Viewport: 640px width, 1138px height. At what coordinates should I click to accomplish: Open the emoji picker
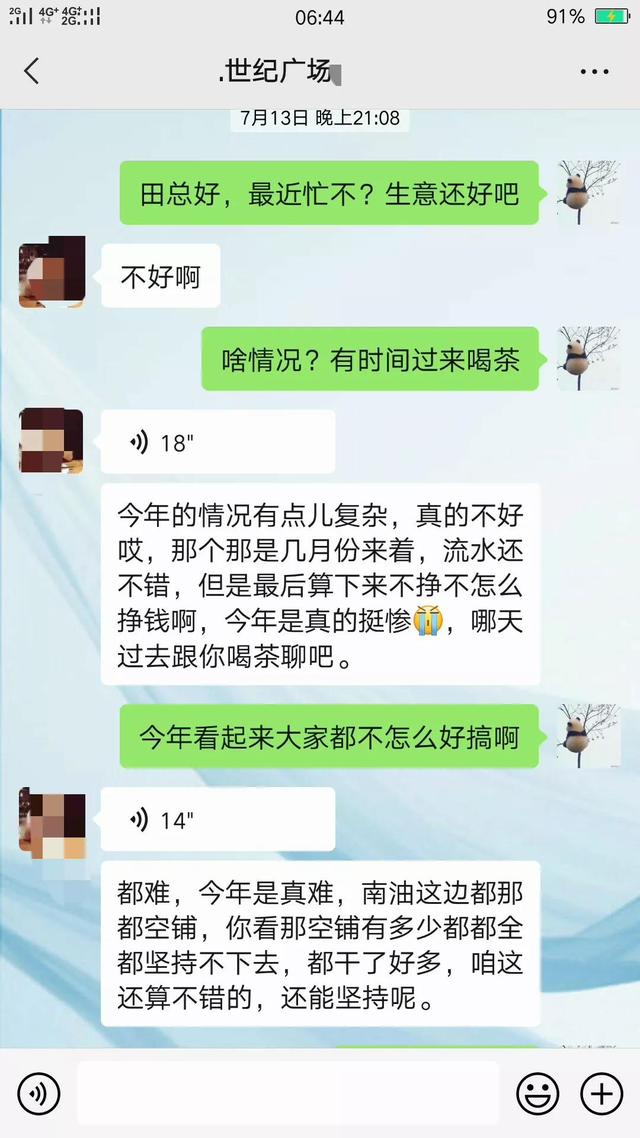pyautogui.click(x=537, y=1093)
